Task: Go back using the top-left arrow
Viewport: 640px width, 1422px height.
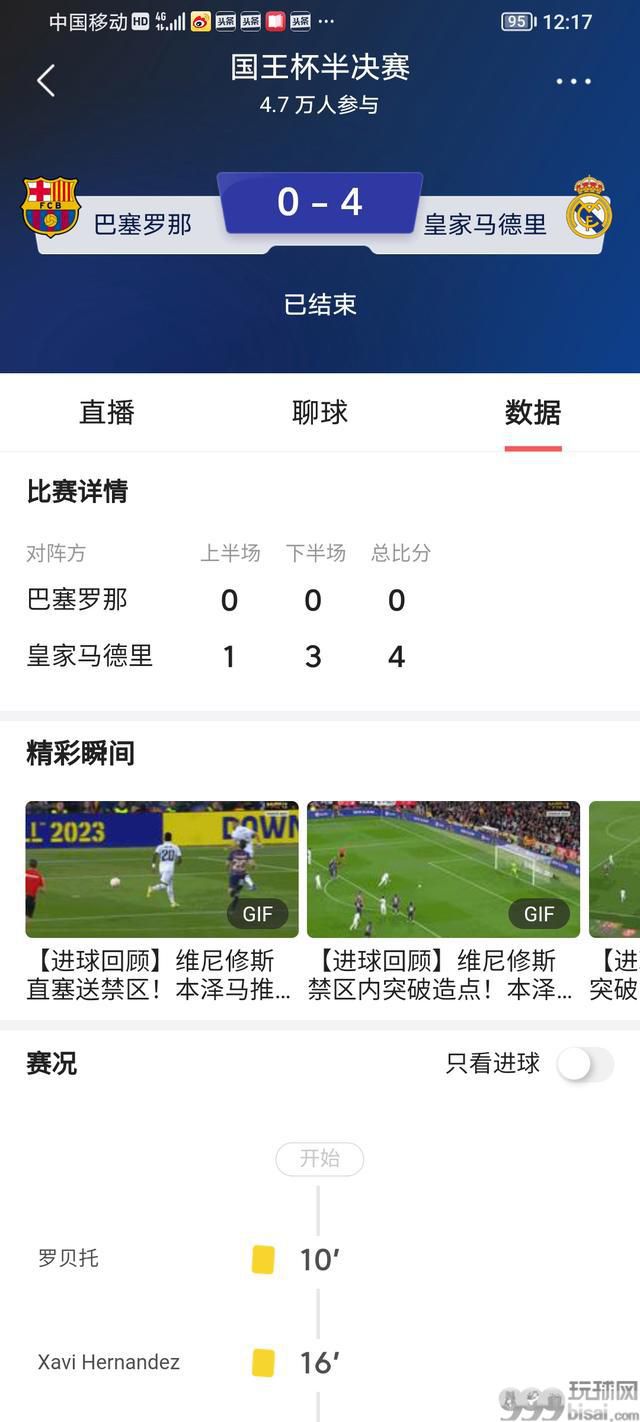Action: [x=46, y=81]
